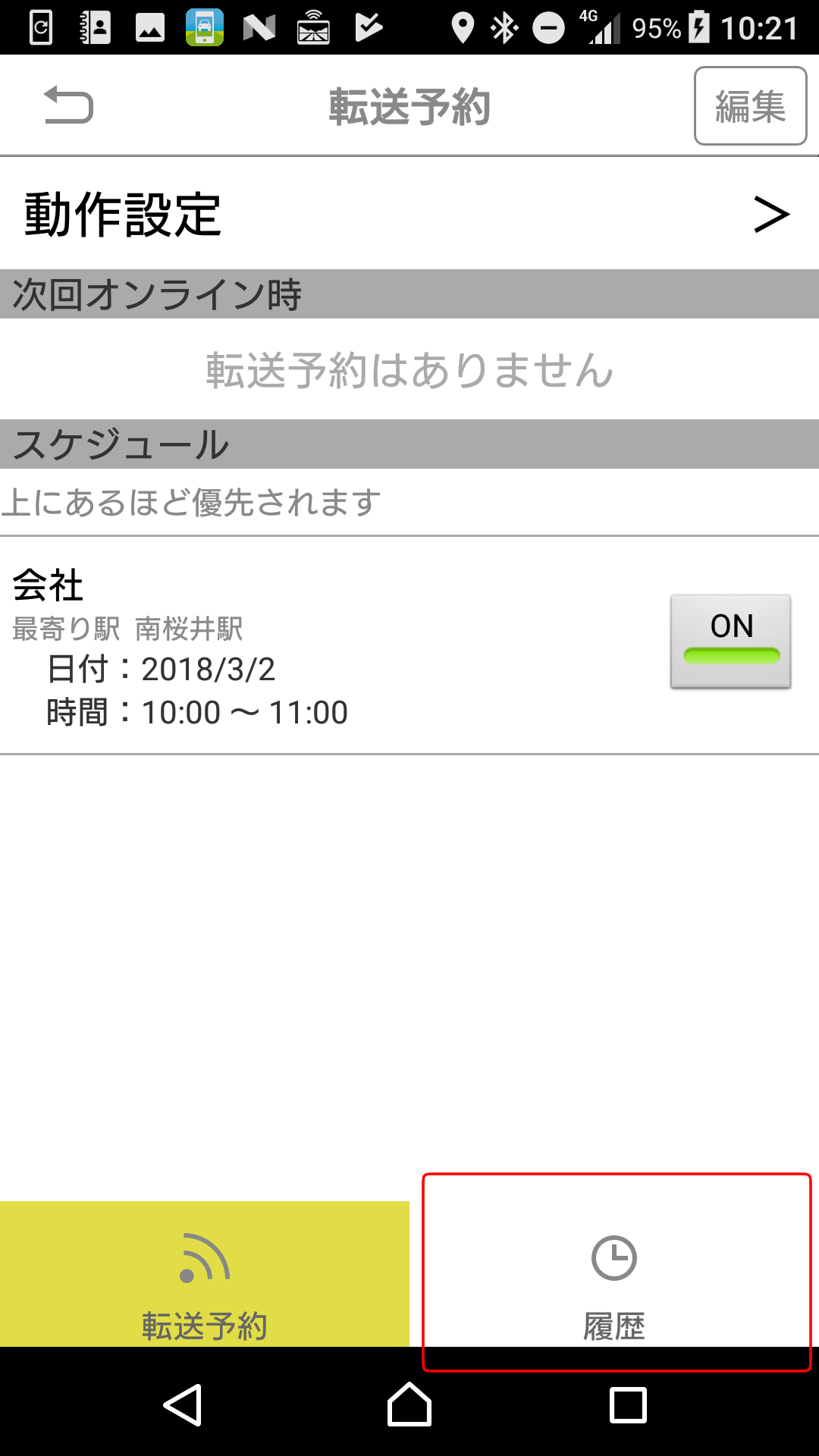Open the 動作設定 settings row
This screenshot has width=819, height=1456.
coord(409,214)
